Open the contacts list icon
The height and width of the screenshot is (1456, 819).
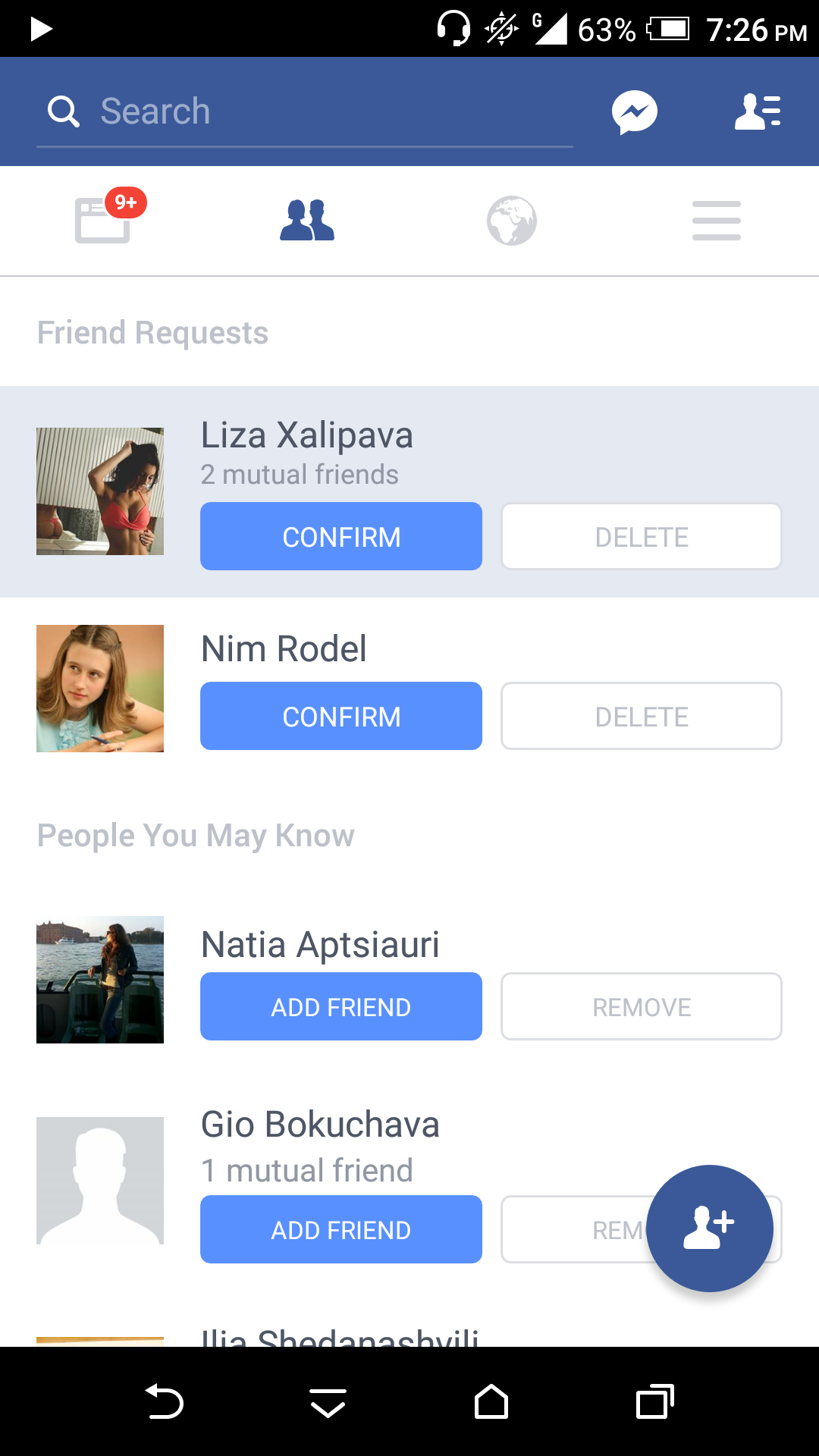coord(758,112)
